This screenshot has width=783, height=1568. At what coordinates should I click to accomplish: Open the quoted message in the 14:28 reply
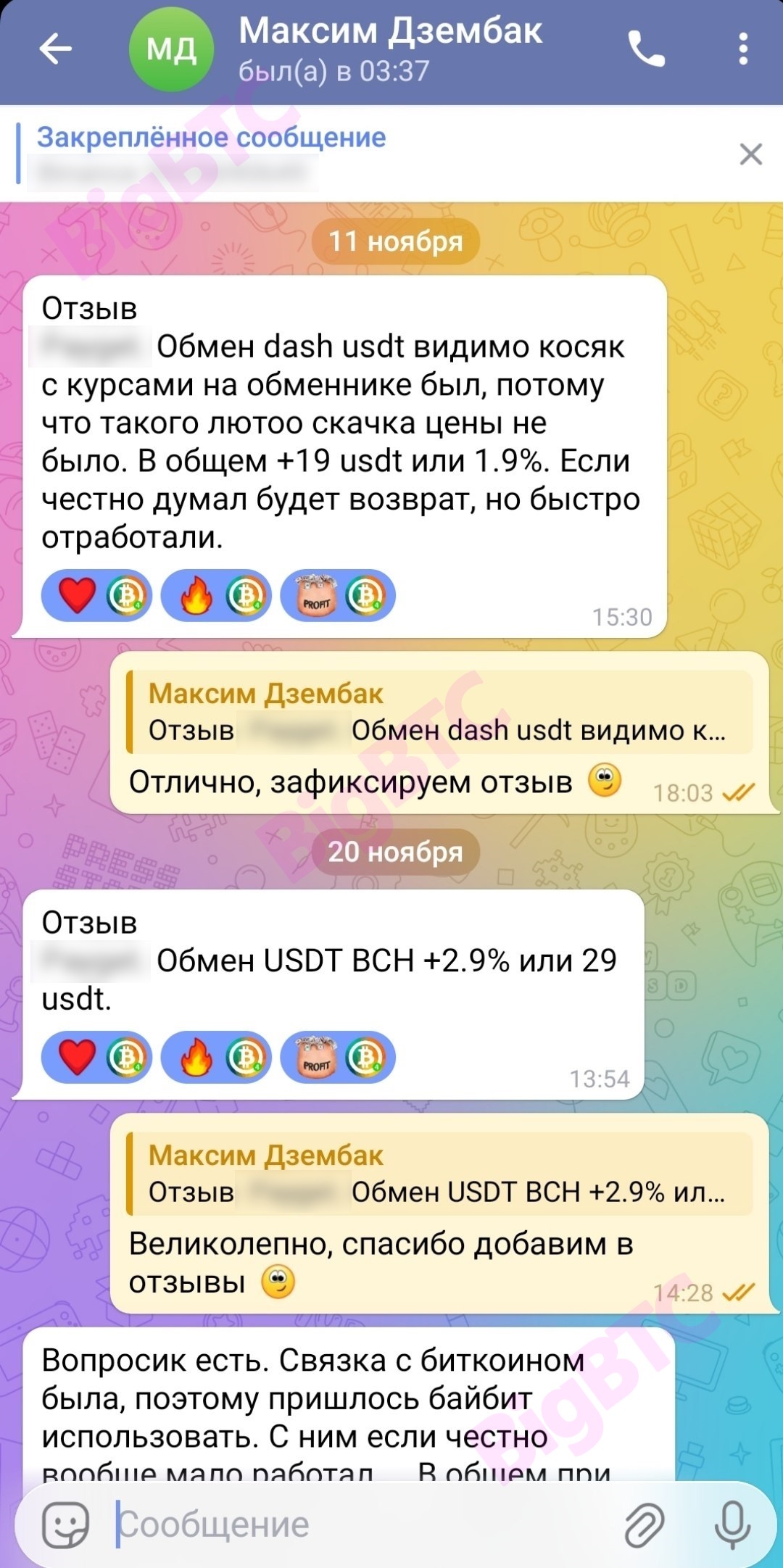pyautogui.click(x=439, y=1174)
